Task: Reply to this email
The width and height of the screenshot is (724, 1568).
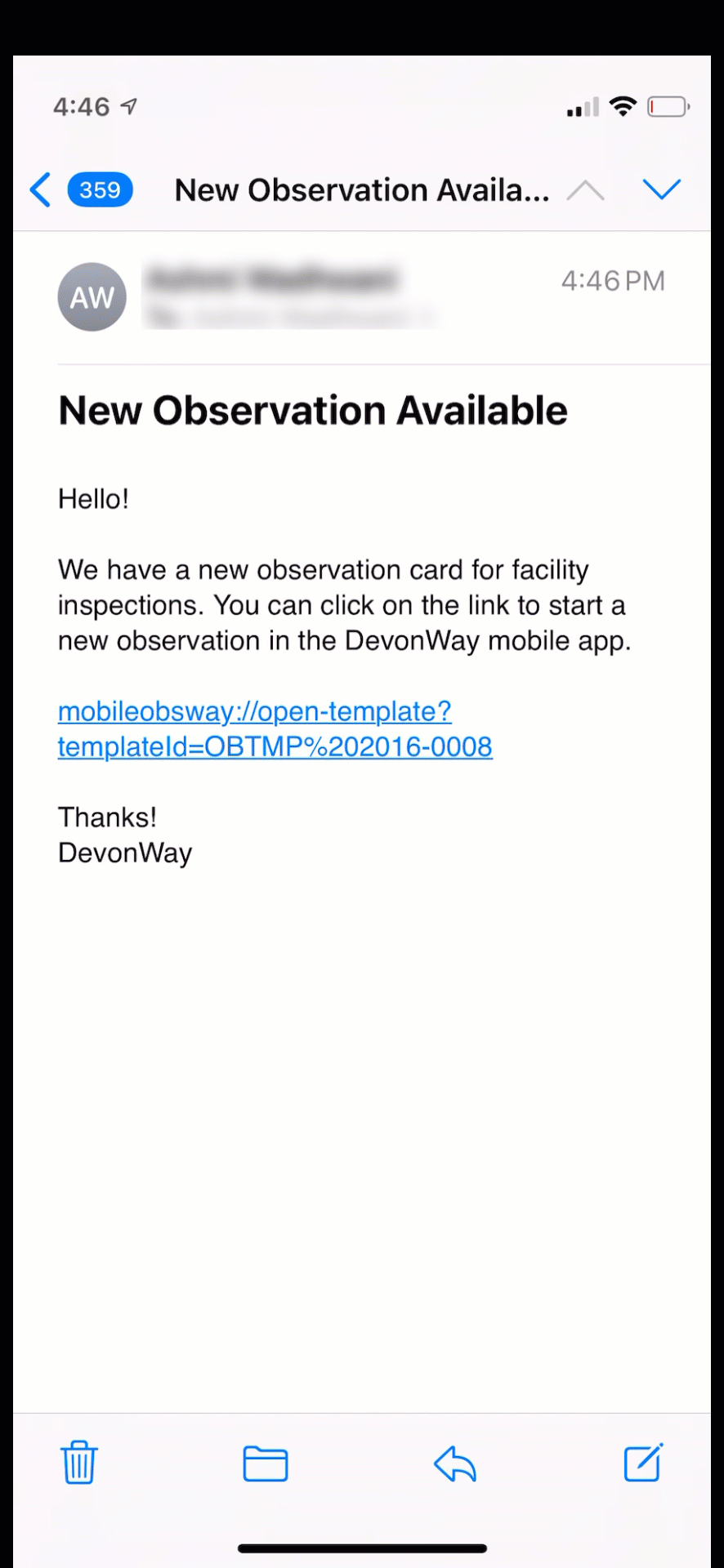Action: tap(454, 1463)
